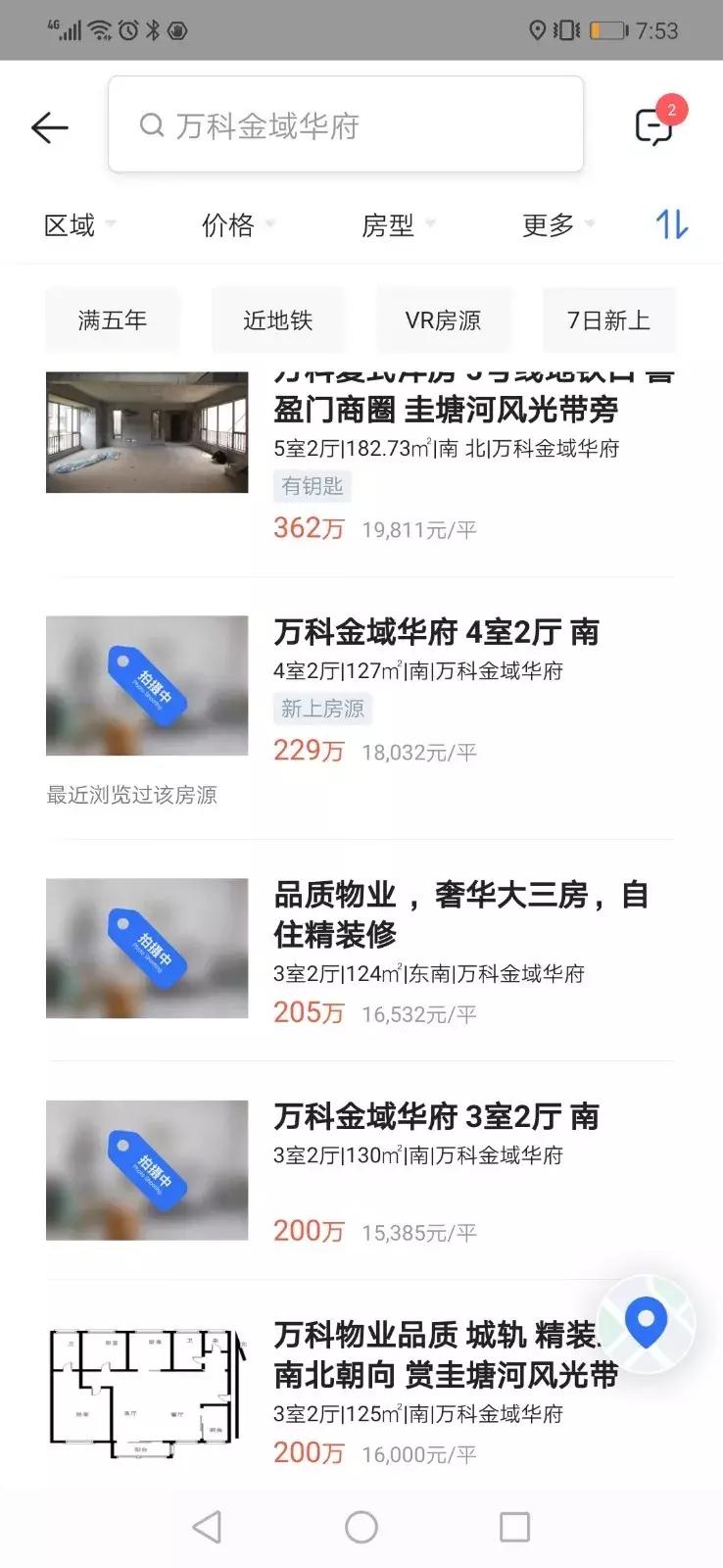Screen dimensions: 723x1568
Task: Toggle the 满五年 filter chip
Action: (112, 319)
